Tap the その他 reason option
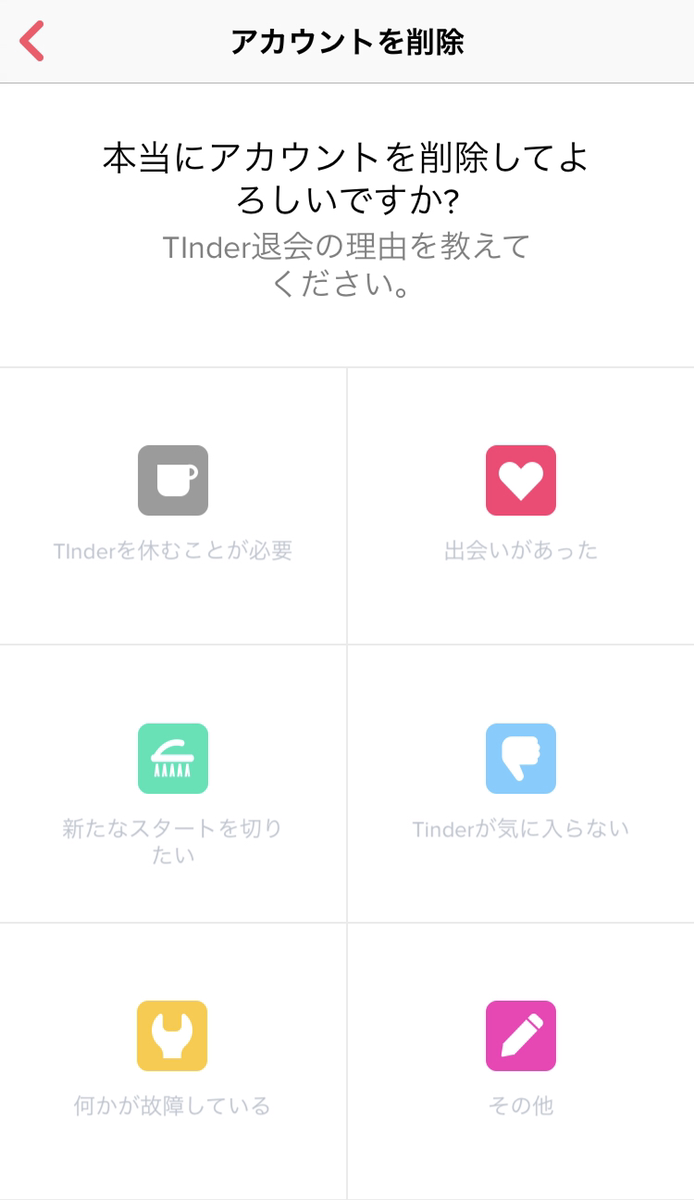Screen dimensions: 694x1200 [520, 1061]
